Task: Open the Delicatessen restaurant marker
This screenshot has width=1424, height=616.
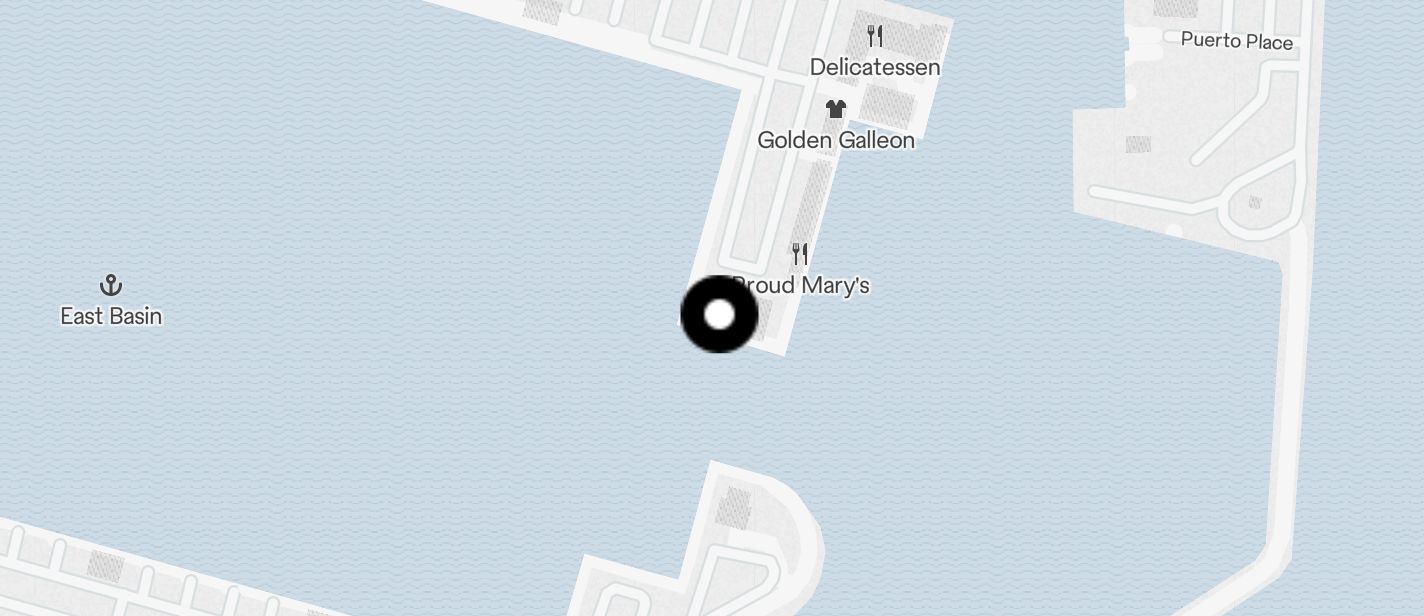Action: [875, 38]
